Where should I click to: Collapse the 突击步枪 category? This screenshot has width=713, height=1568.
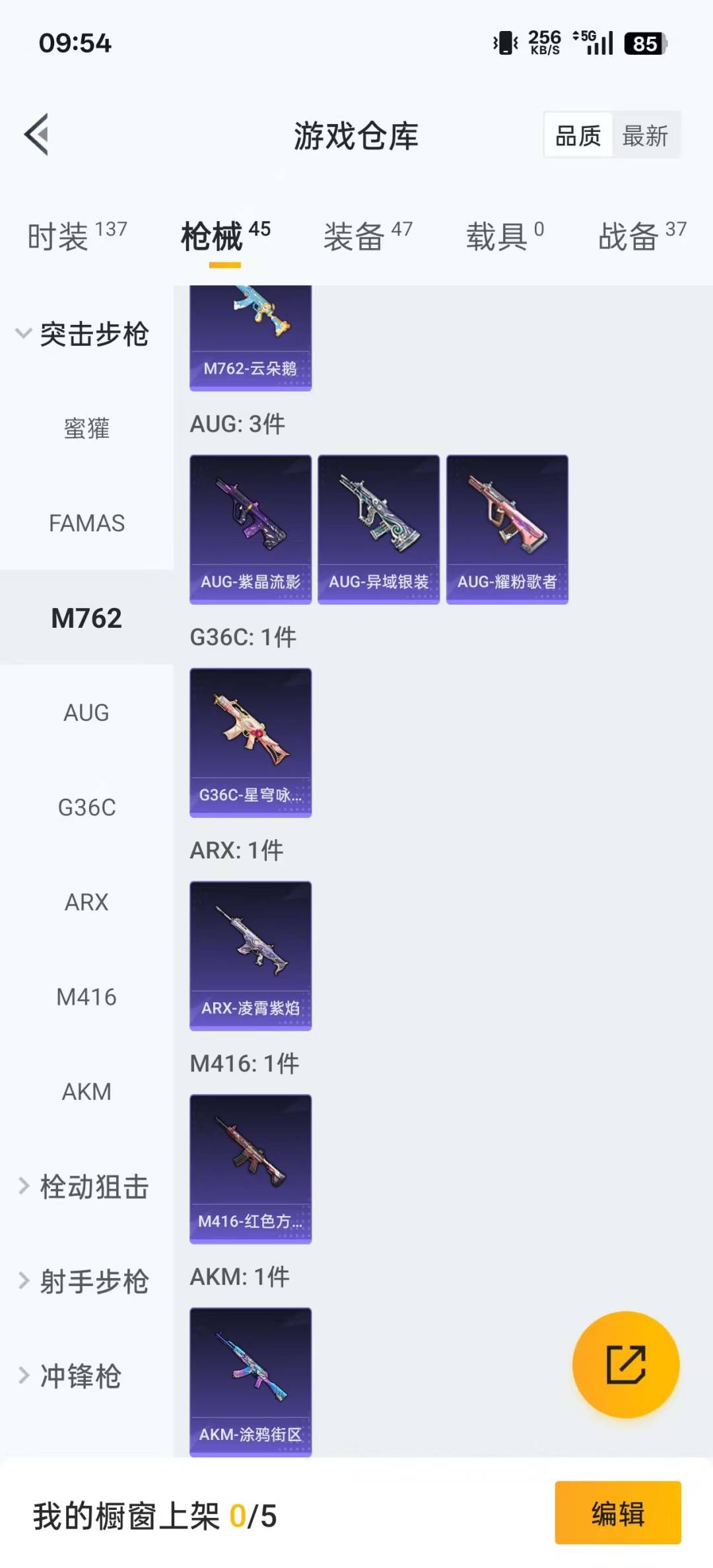point(83,334)
